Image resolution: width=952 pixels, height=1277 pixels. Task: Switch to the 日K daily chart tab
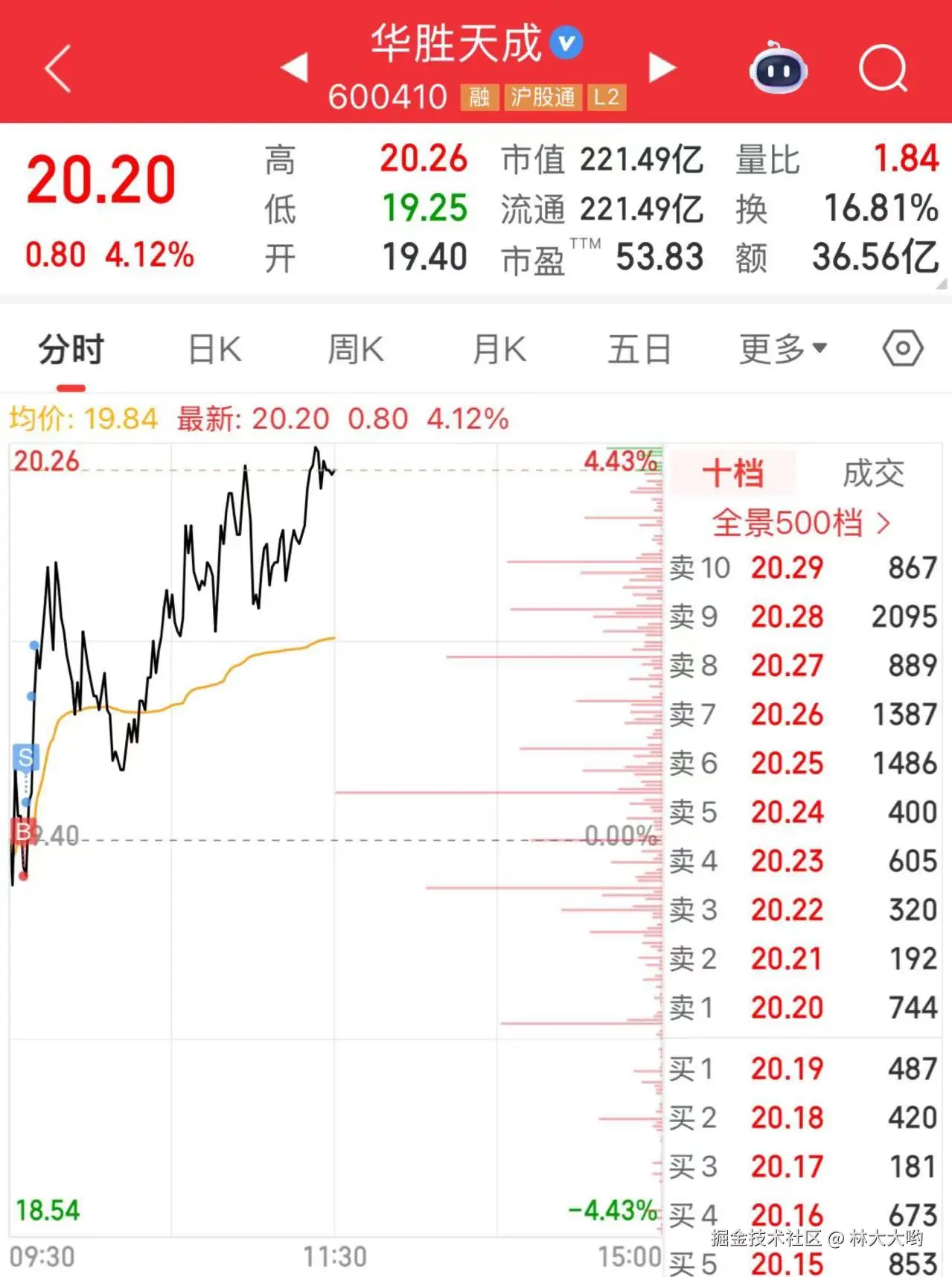pos(214,348)
